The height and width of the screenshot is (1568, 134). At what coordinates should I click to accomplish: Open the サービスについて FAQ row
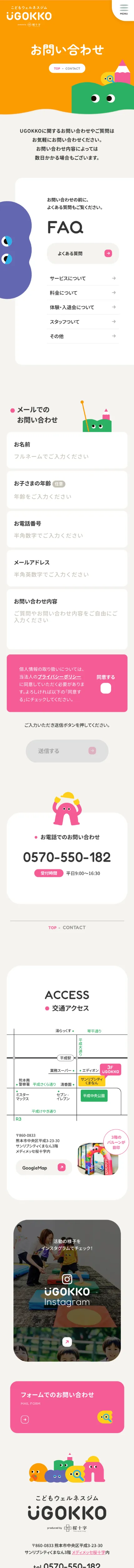coord(82,278)
